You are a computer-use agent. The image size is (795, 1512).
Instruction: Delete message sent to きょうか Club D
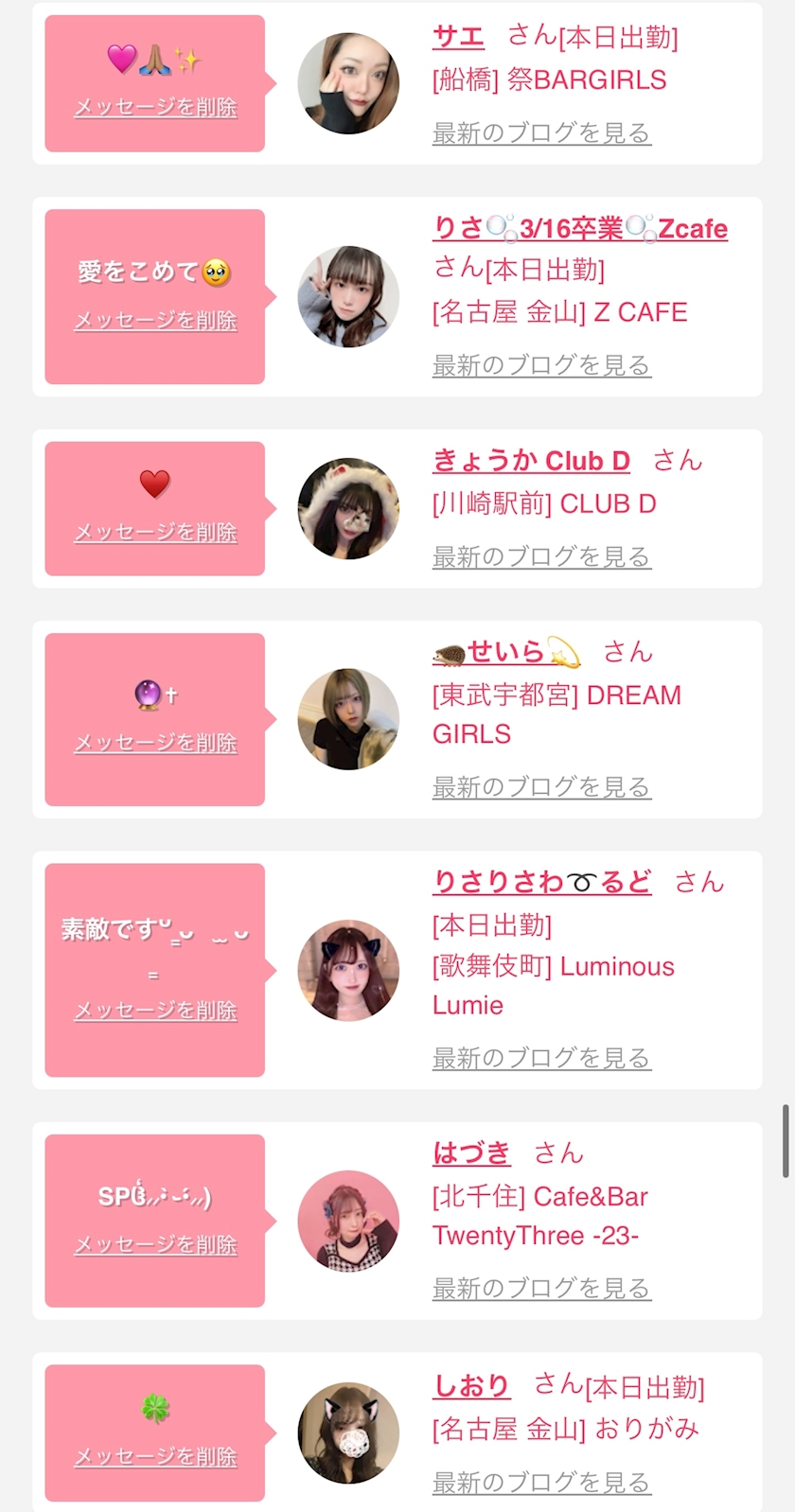[155, 533]
